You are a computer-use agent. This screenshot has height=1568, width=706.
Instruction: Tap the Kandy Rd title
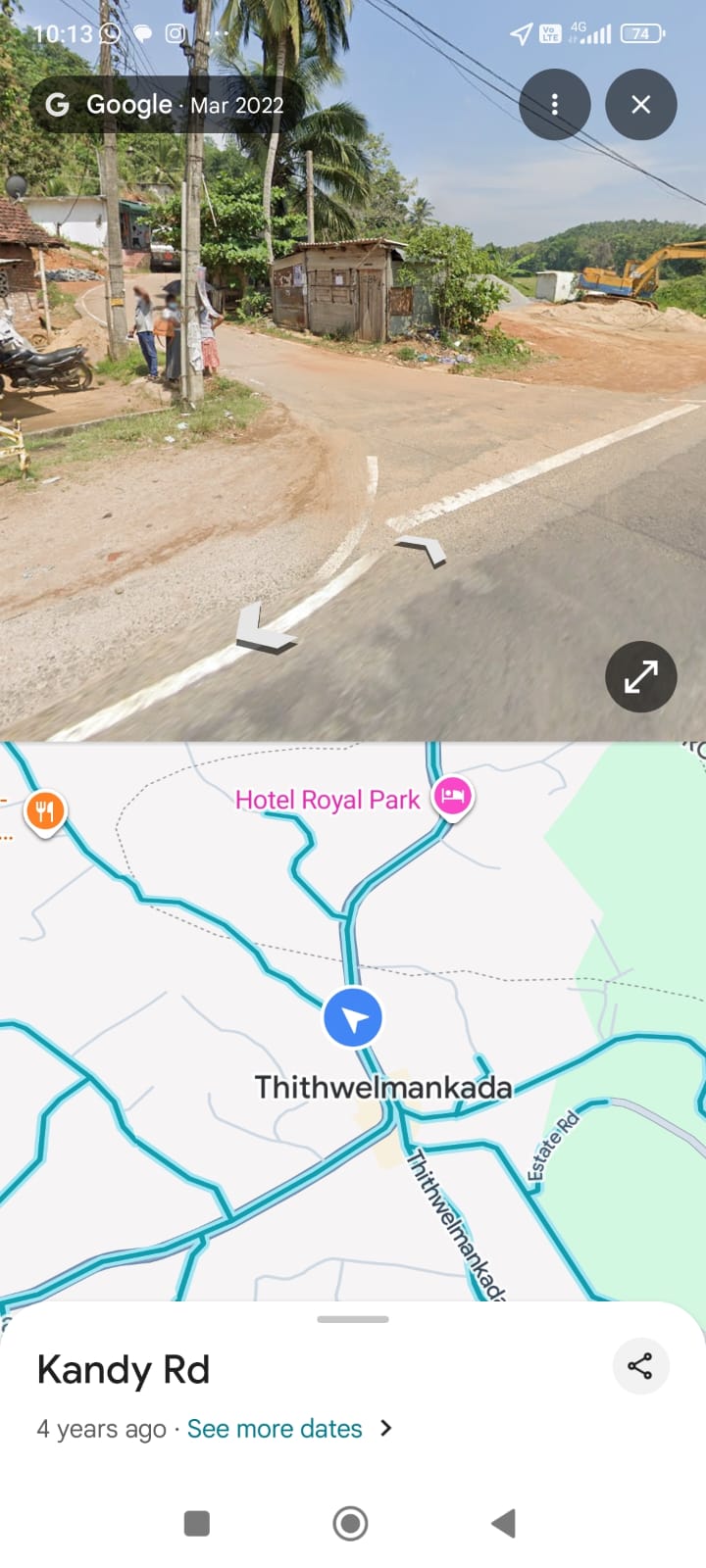pyautogui.click(x=123, y=1369)
